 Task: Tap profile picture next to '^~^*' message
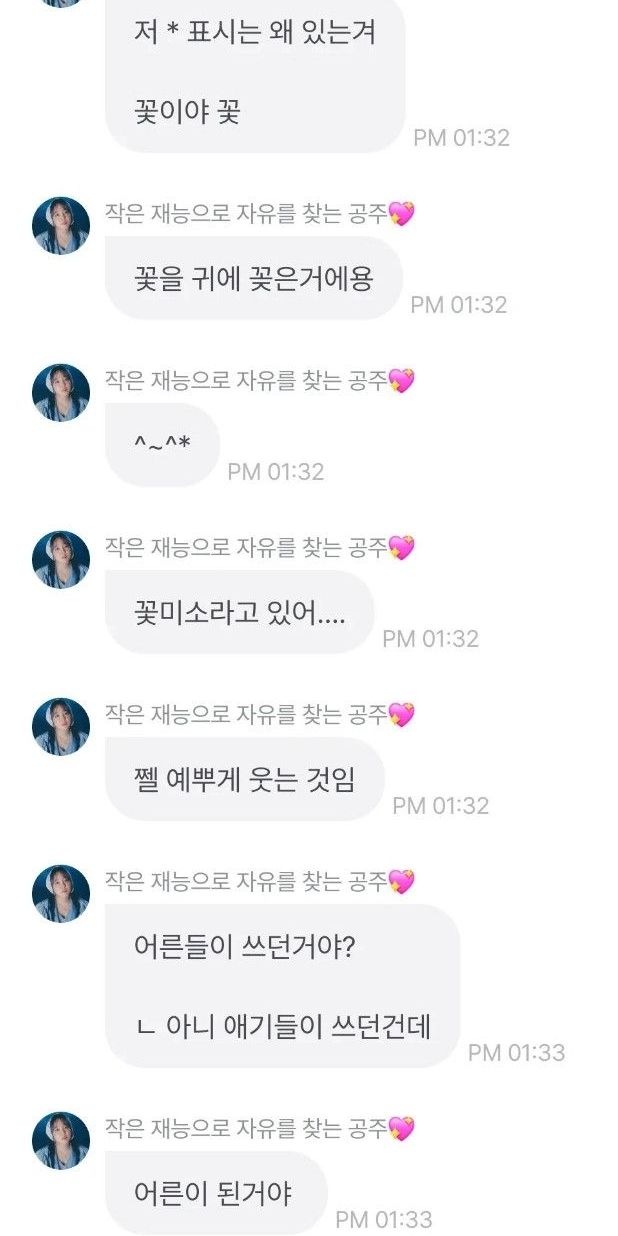coord(61,393)
